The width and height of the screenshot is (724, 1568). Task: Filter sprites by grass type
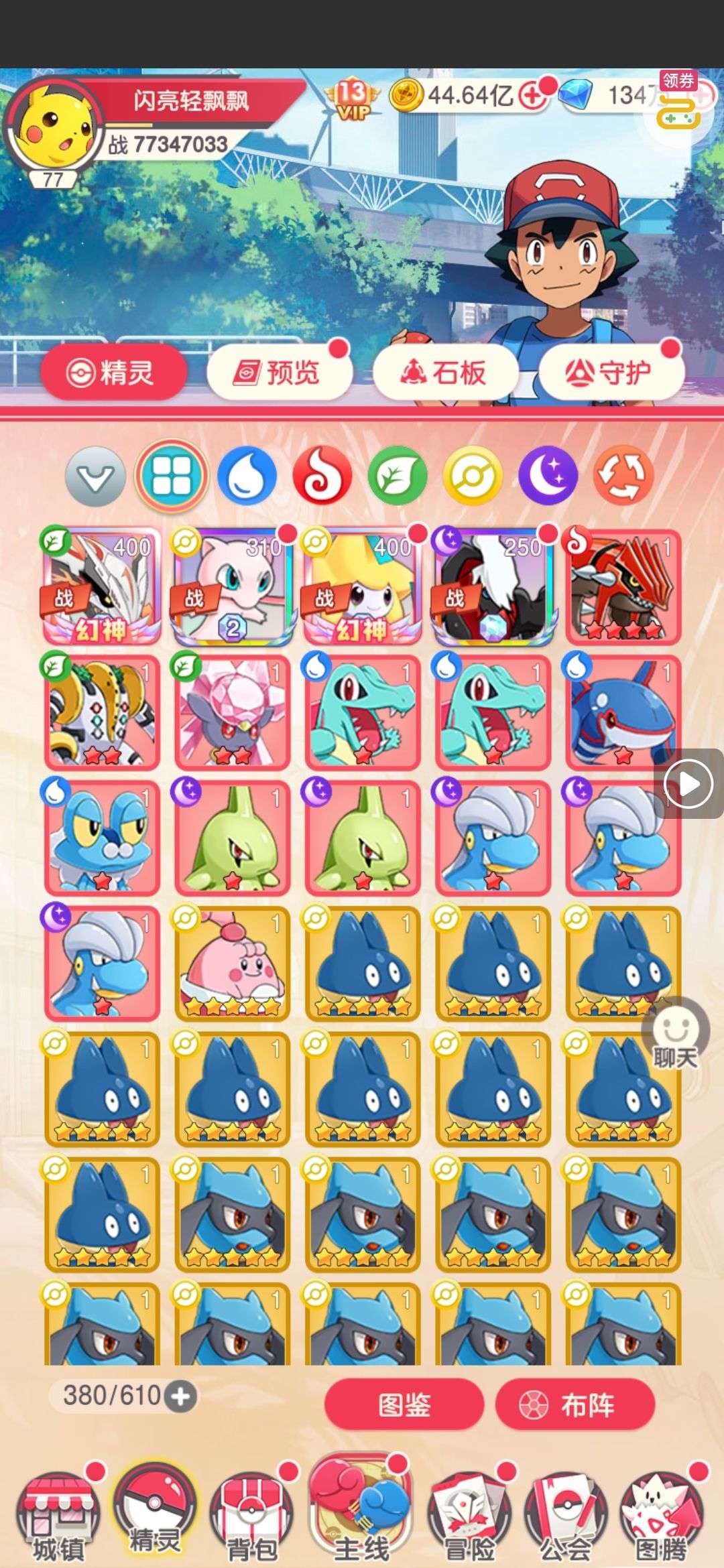[x=398, y=476]
